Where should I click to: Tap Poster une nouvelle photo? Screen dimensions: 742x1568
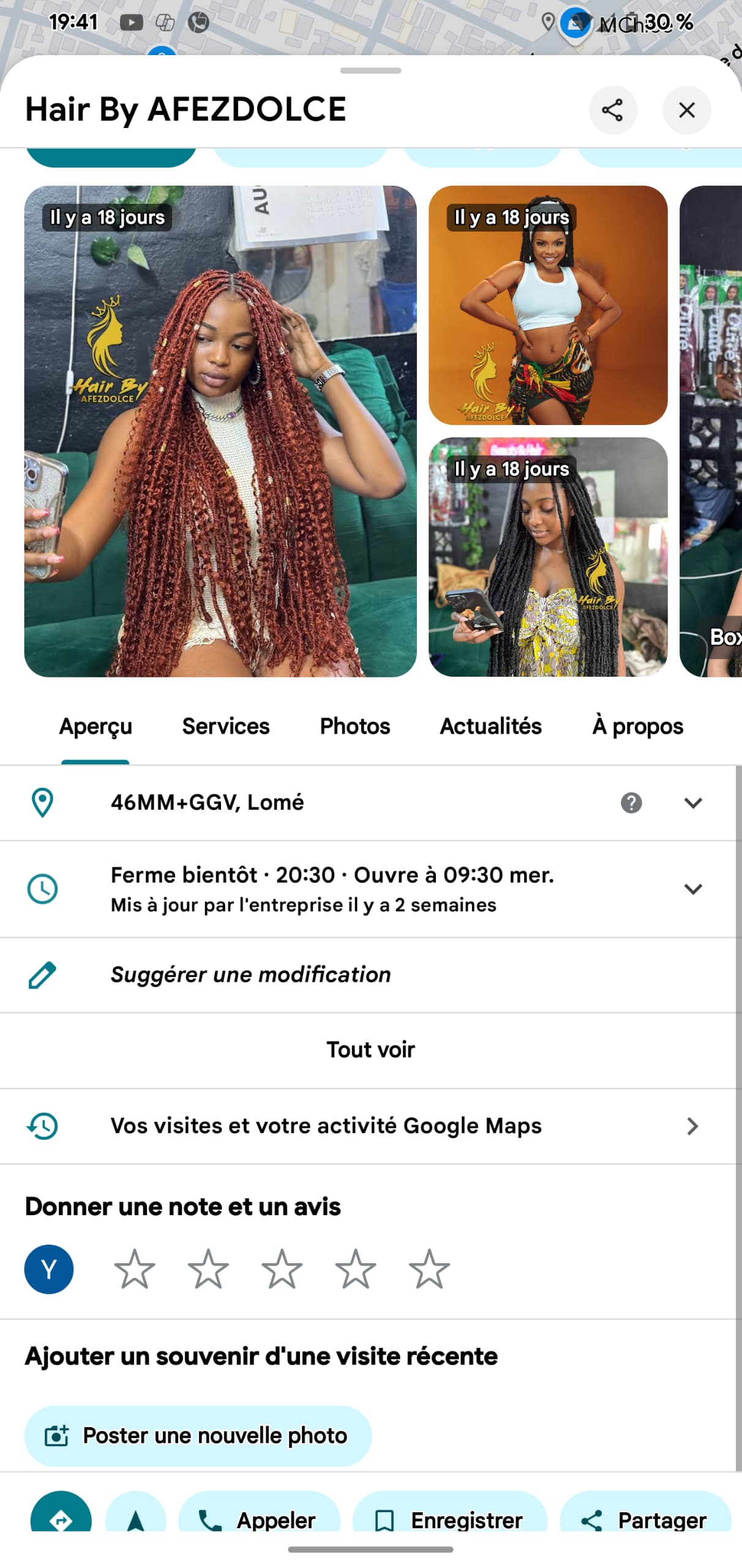[198, 1435]
